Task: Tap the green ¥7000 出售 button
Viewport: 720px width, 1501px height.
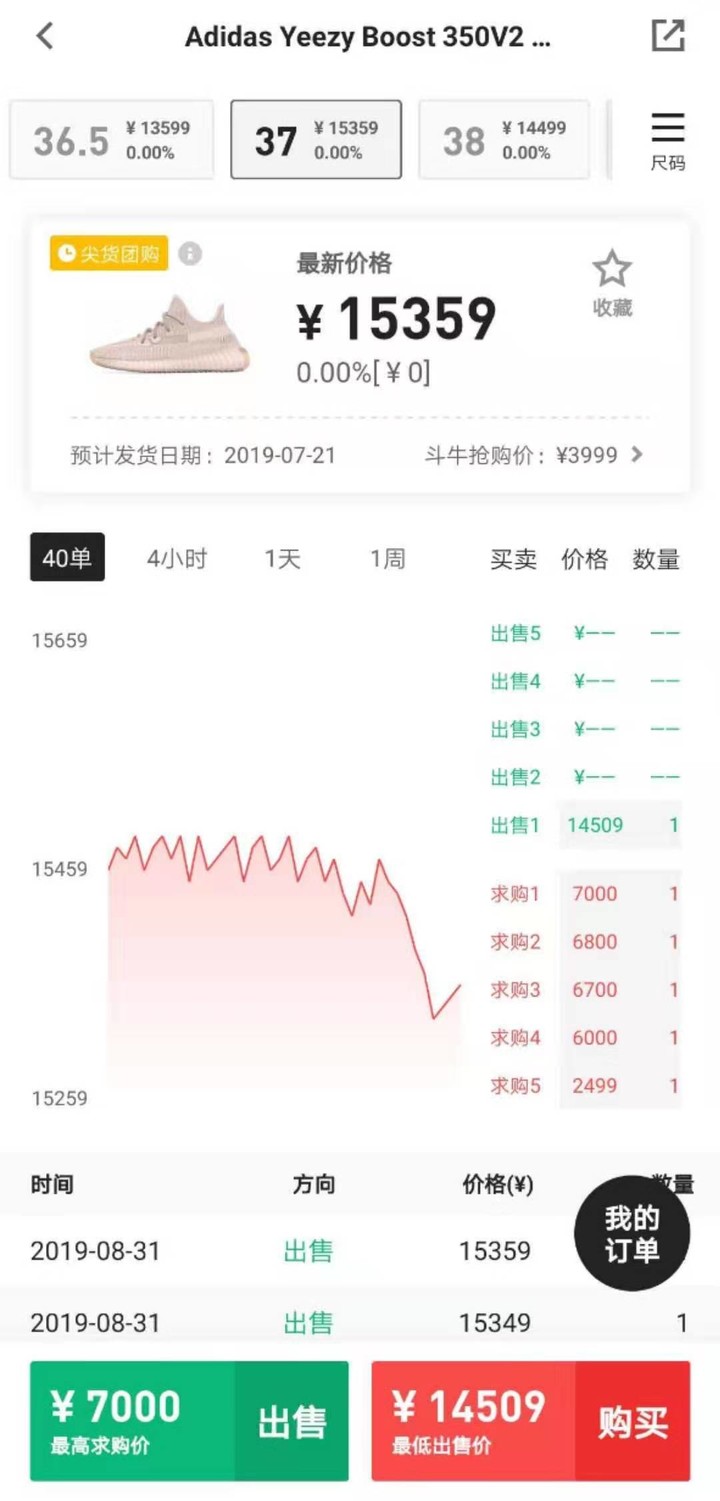Action: pos(189,1420)
